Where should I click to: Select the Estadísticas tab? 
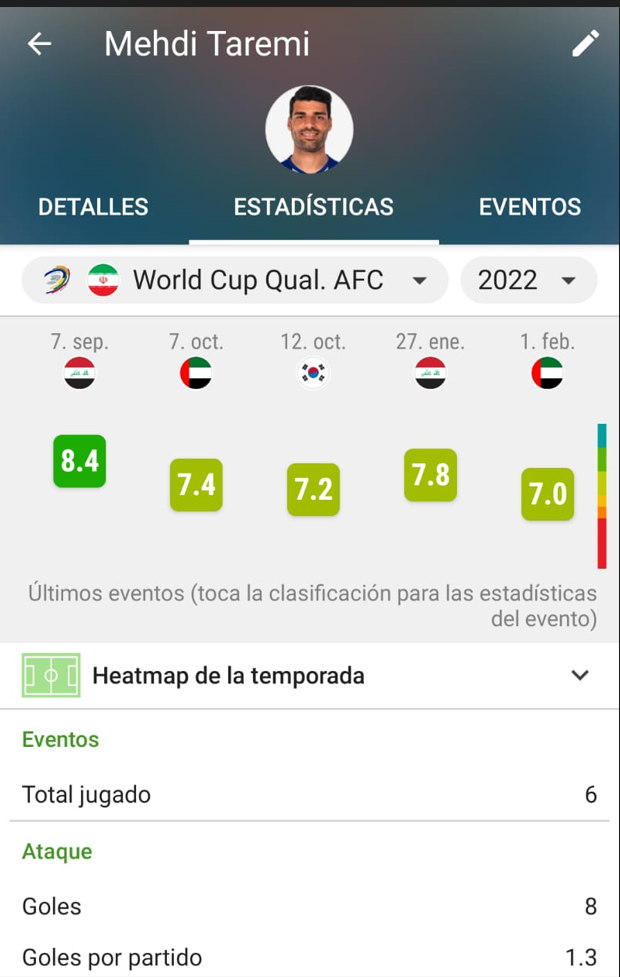click(x=313, y=207)
